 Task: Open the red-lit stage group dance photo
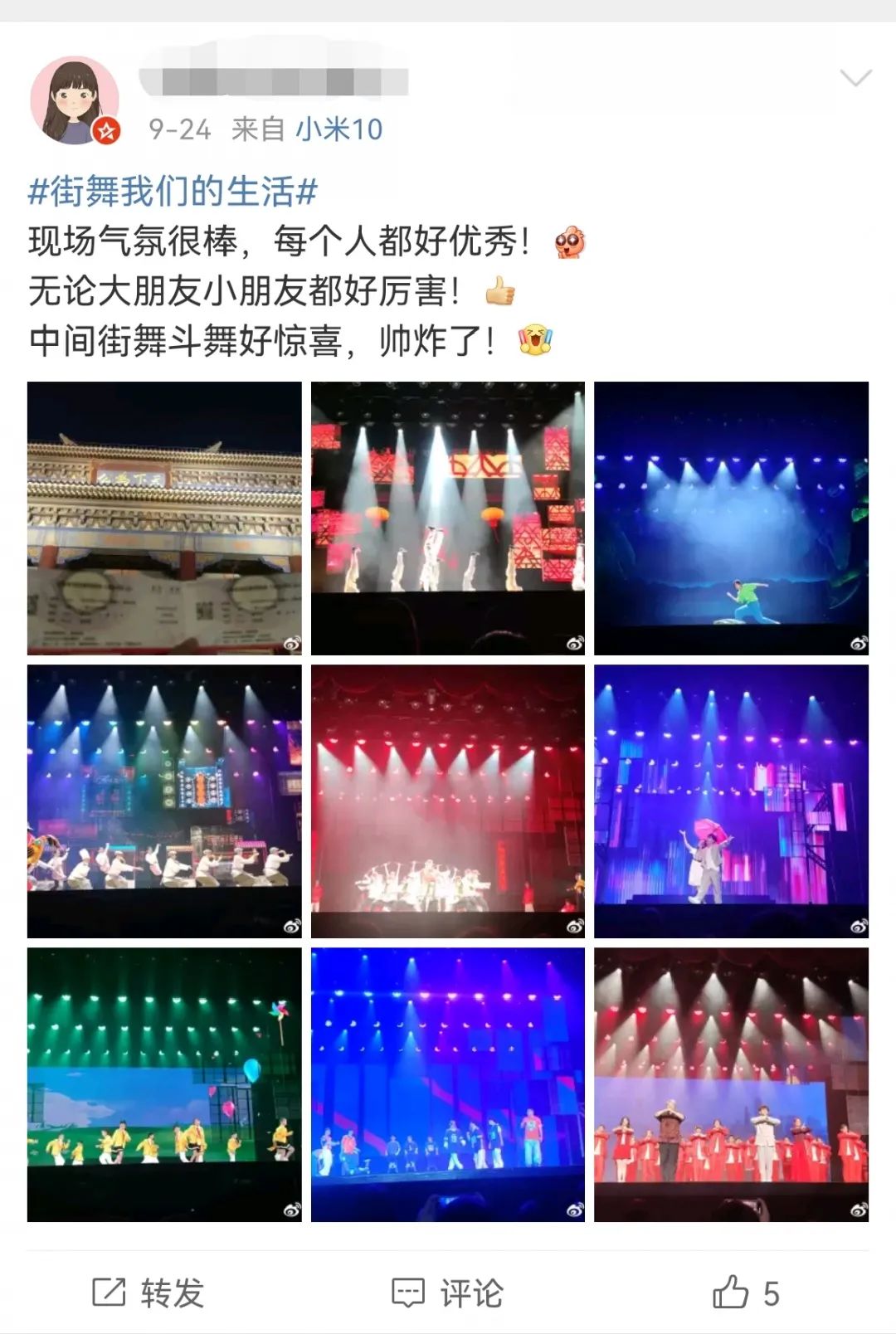(x=448, y=801)
